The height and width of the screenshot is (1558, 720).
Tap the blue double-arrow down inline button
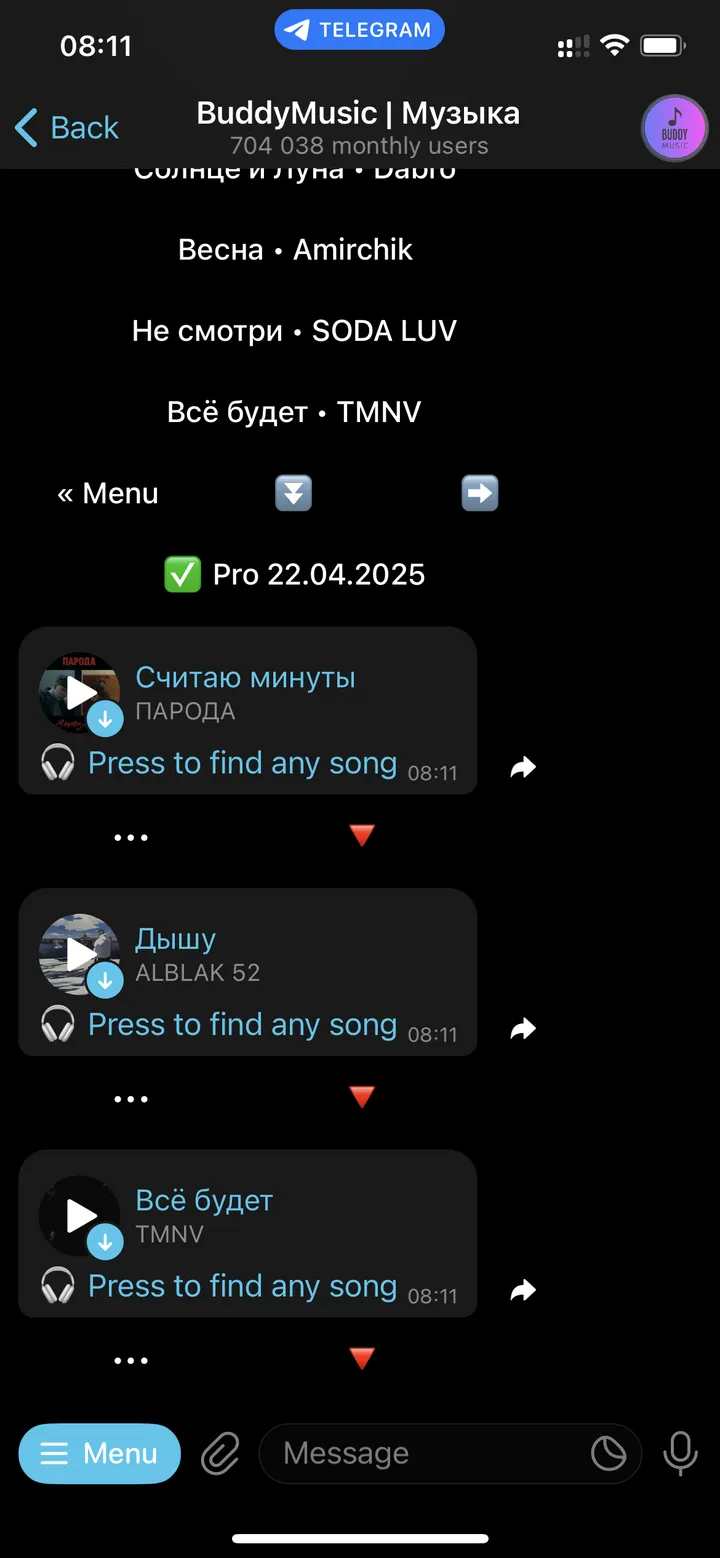[x=293, y=492]
